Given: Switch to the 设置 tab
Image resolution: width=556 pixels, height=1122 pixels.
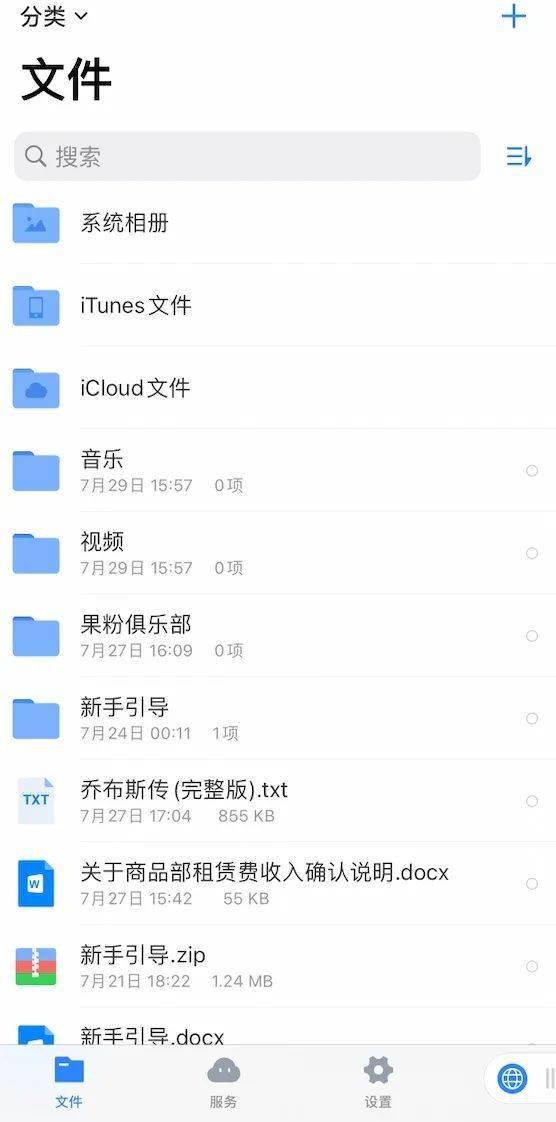Looking at the screenshot, I should pyautogui.click(x=378, y=1083).
